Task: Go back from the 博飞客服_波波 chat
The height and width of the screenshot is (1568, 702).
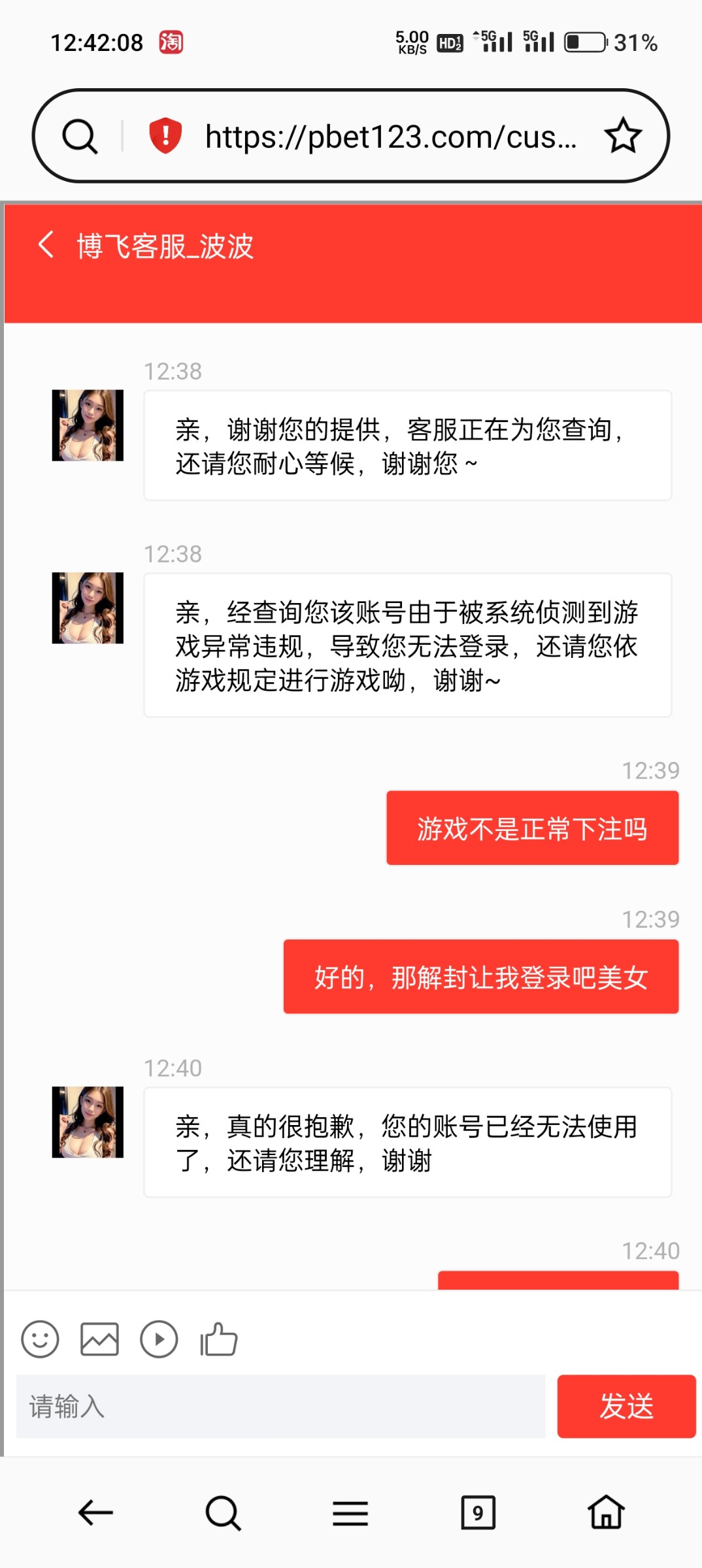Action: pyautogui.click(x=46, y=245)
